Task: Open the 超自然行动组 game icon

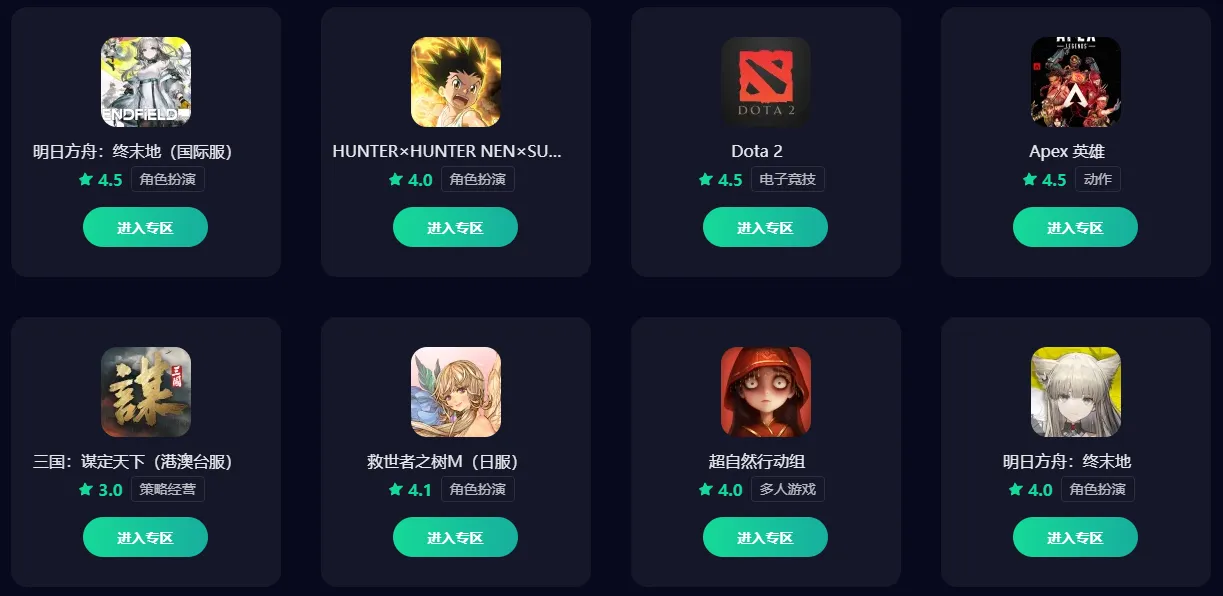Action: (x=765, y=392)
